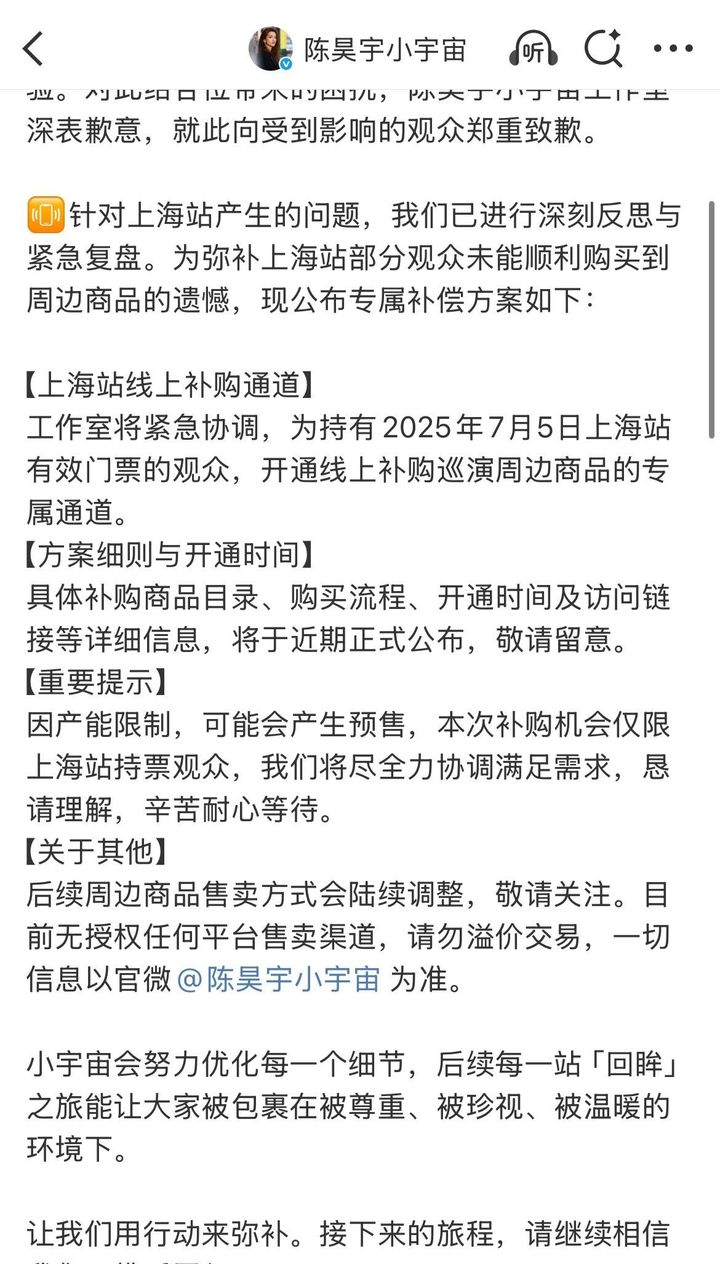
Task: Open the three-dot overflow menu
Action: click(673, 48)
